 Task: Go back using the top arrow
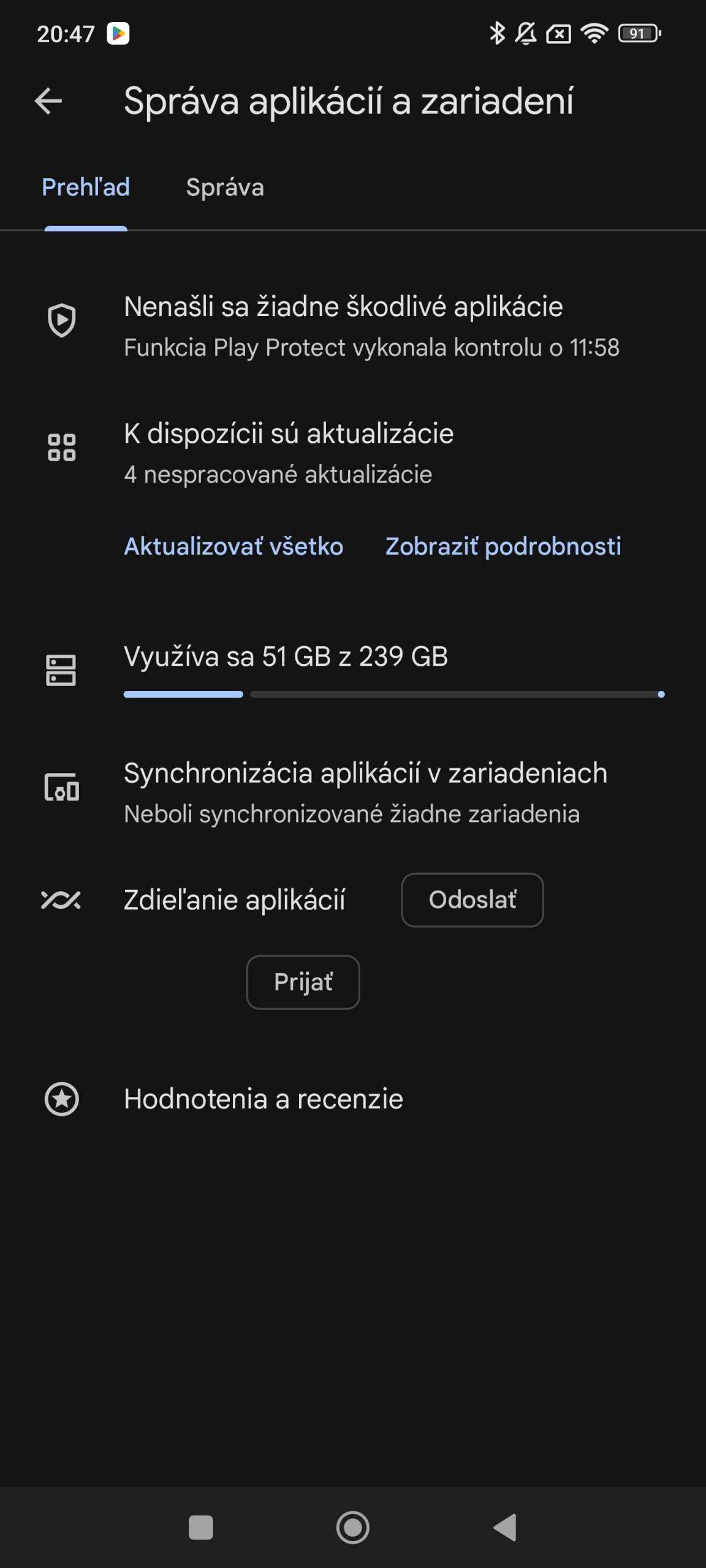click(x=48, y=101)
